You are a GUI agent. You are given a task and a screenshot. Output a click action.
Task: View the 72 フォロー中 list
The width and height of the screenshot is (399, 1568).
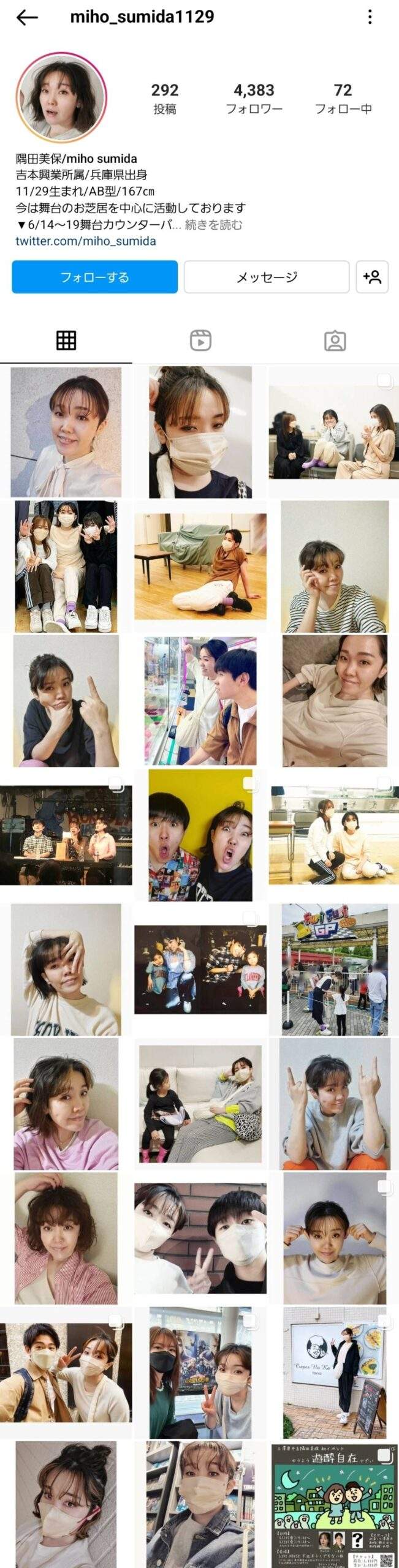[x=343, y=99]
